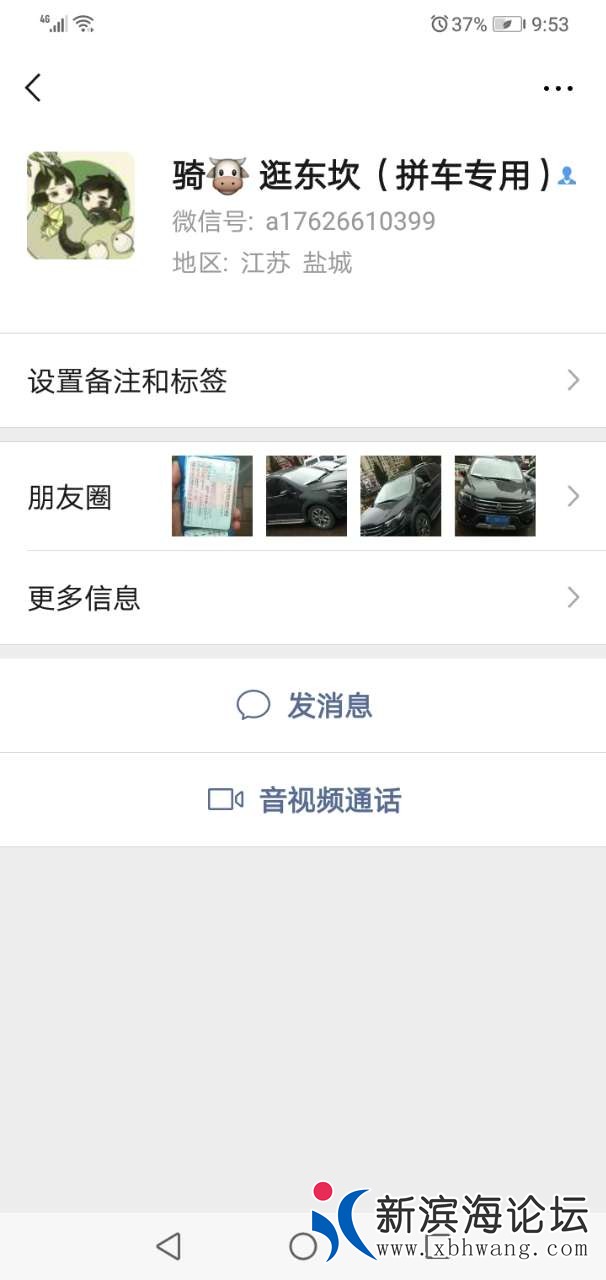Tap 发消息 to send a message
This screenshot has width=606, height=1280.
pyautogui.click(x=303, y=706)
